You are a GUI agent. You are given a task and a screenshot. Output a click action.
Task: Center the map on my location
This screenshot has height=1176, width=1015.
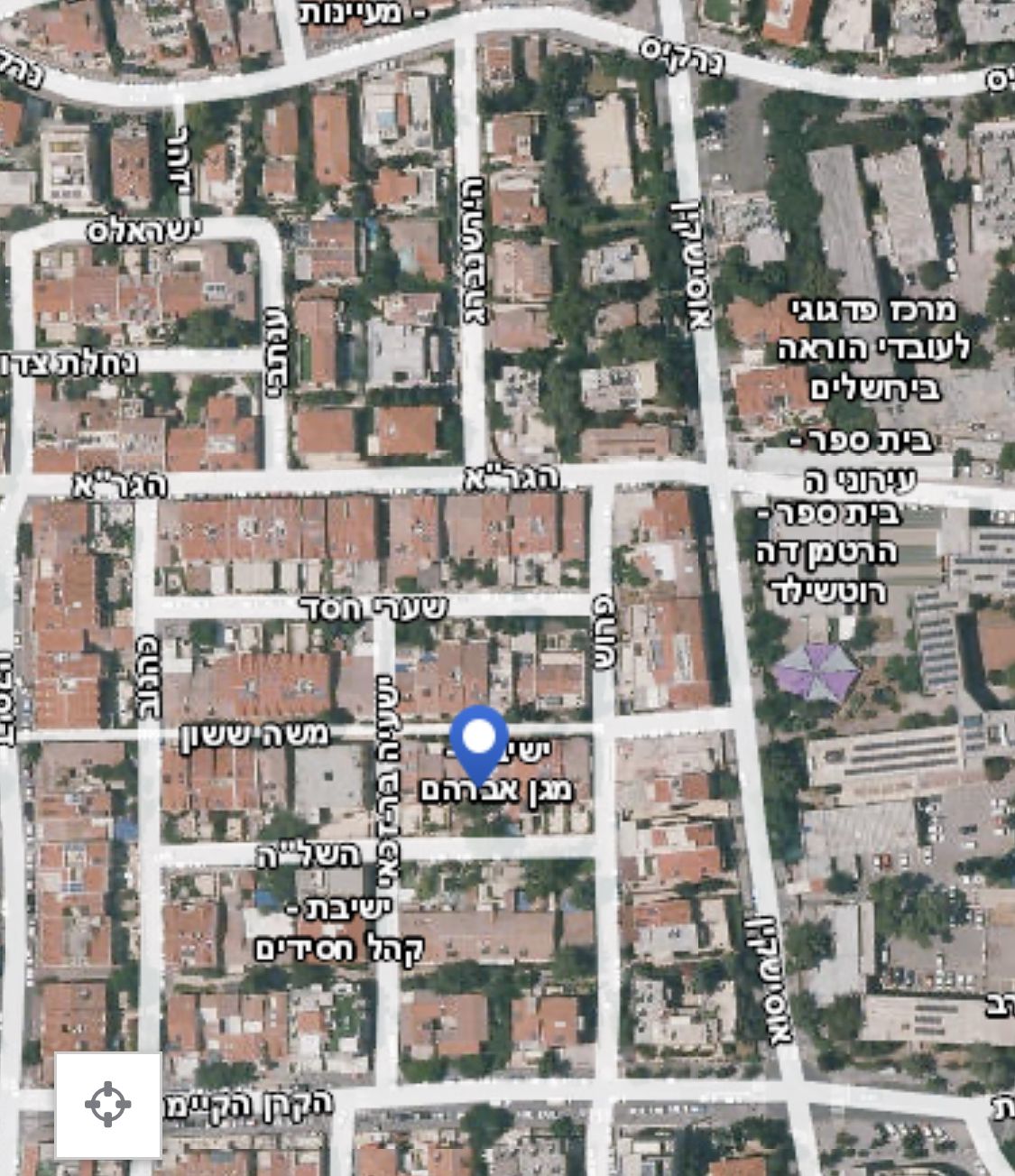108,1104
